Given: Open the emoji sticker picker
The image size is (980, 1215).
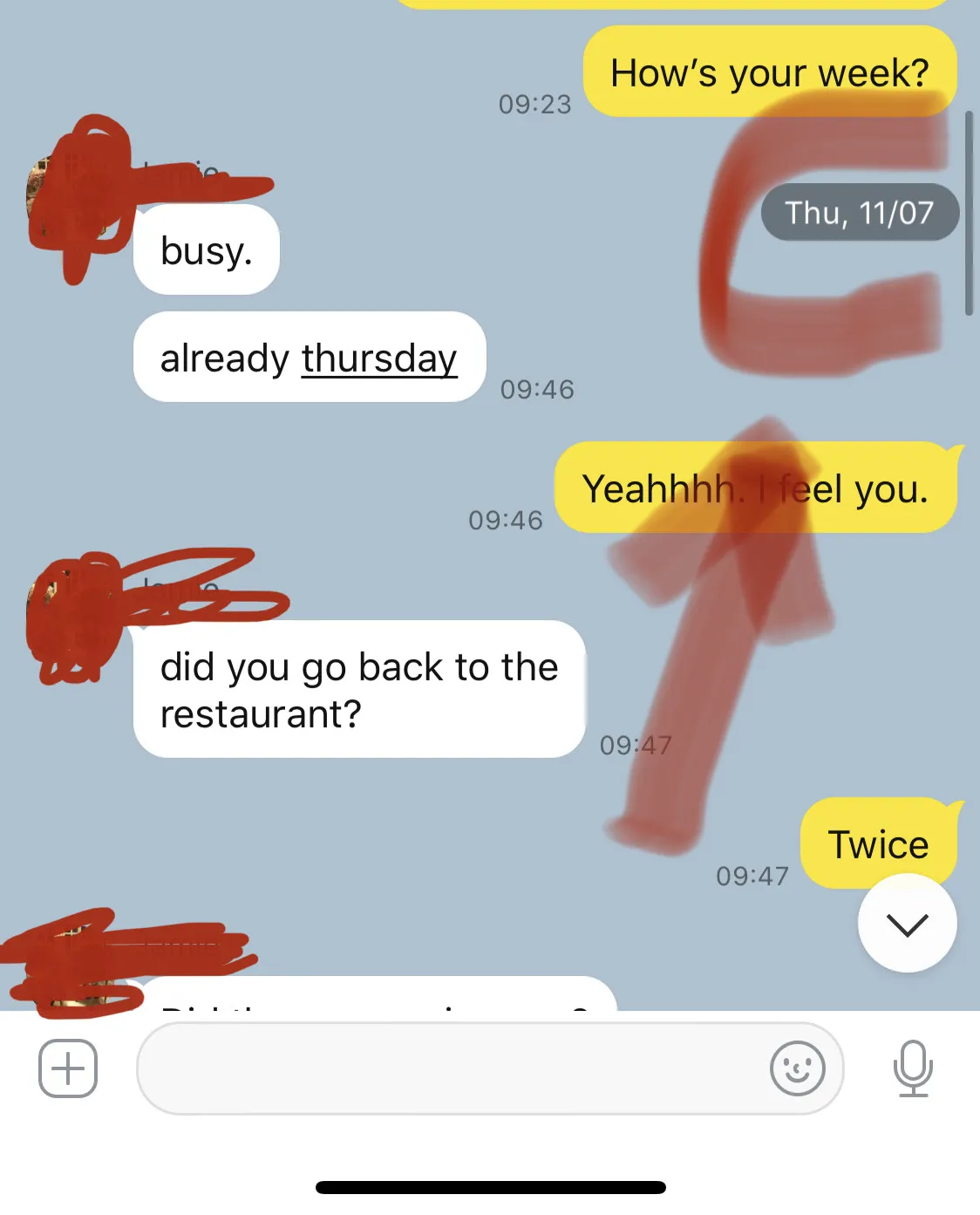Looking at the screenshot, I should click(797, 1068).
